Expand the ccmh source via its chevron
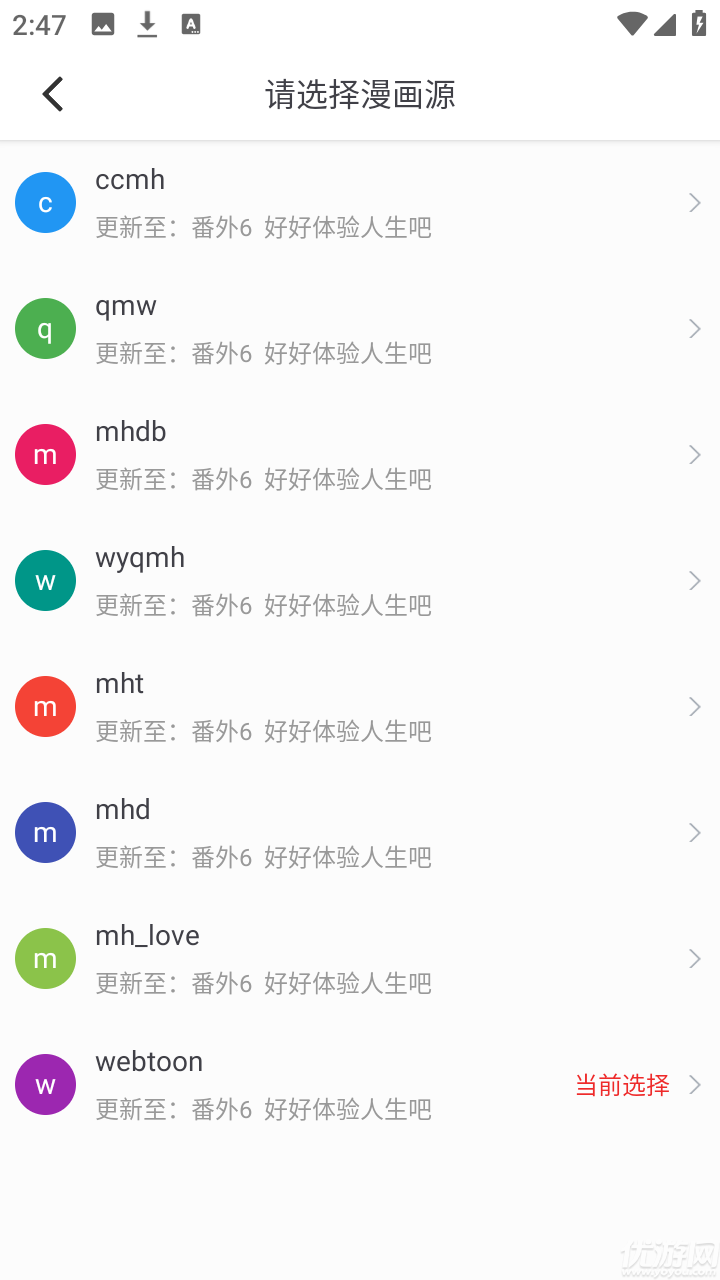Viewport: 720px width, 1280px height. click(694, 202)
